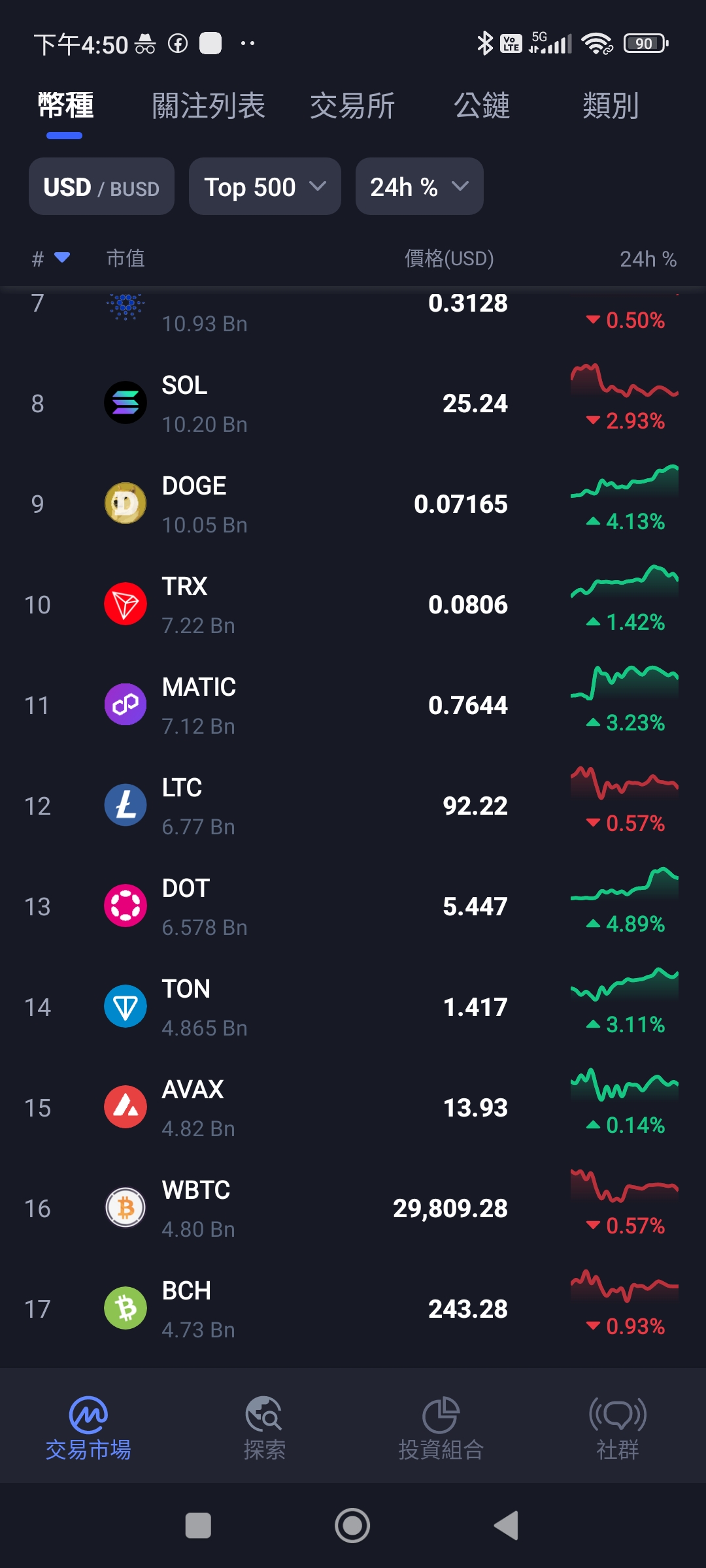View TRX coin details
706x1568 pixels.
353,604
